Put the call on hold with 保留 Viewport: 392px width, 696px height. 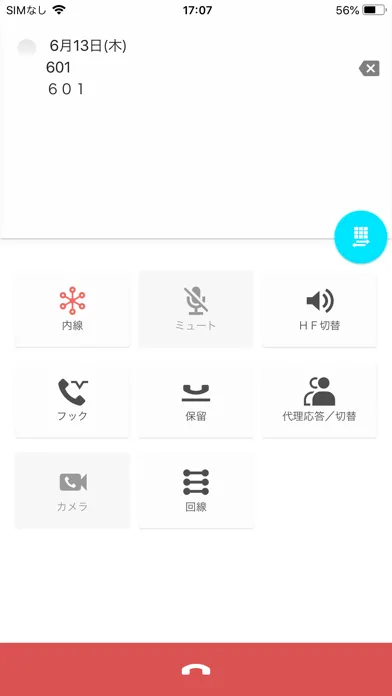pos(196,400)
